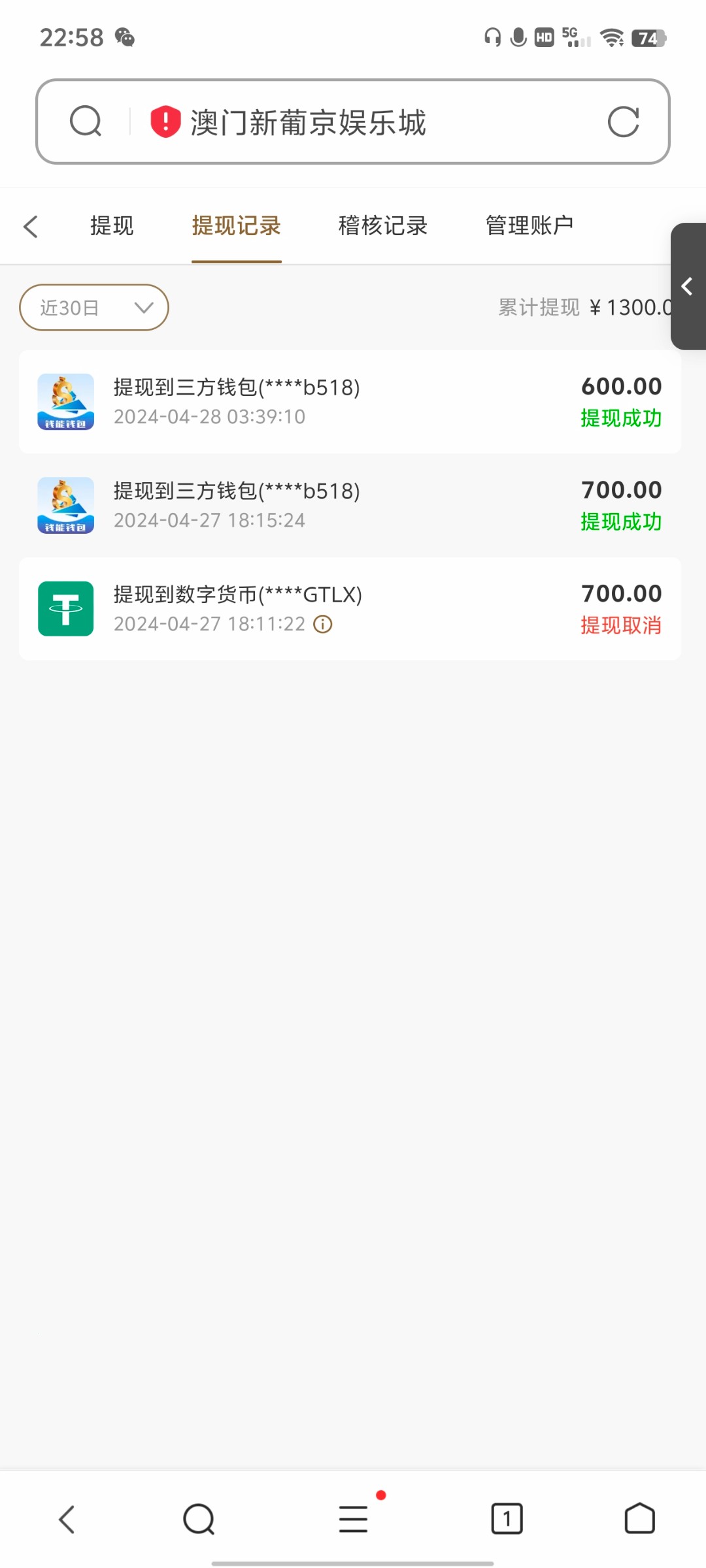Open search from the browser bottom bar
The width and height of the screenshot is (706, 1568).
[x=199, y=1519]
